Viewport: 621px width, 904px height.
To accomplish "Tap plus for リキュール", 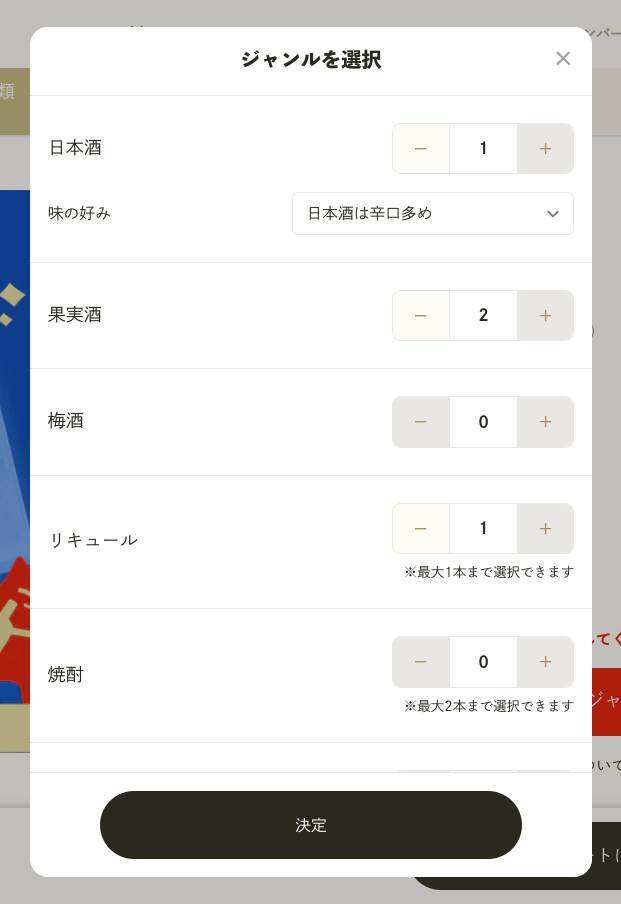I will (x=545, y=528).
